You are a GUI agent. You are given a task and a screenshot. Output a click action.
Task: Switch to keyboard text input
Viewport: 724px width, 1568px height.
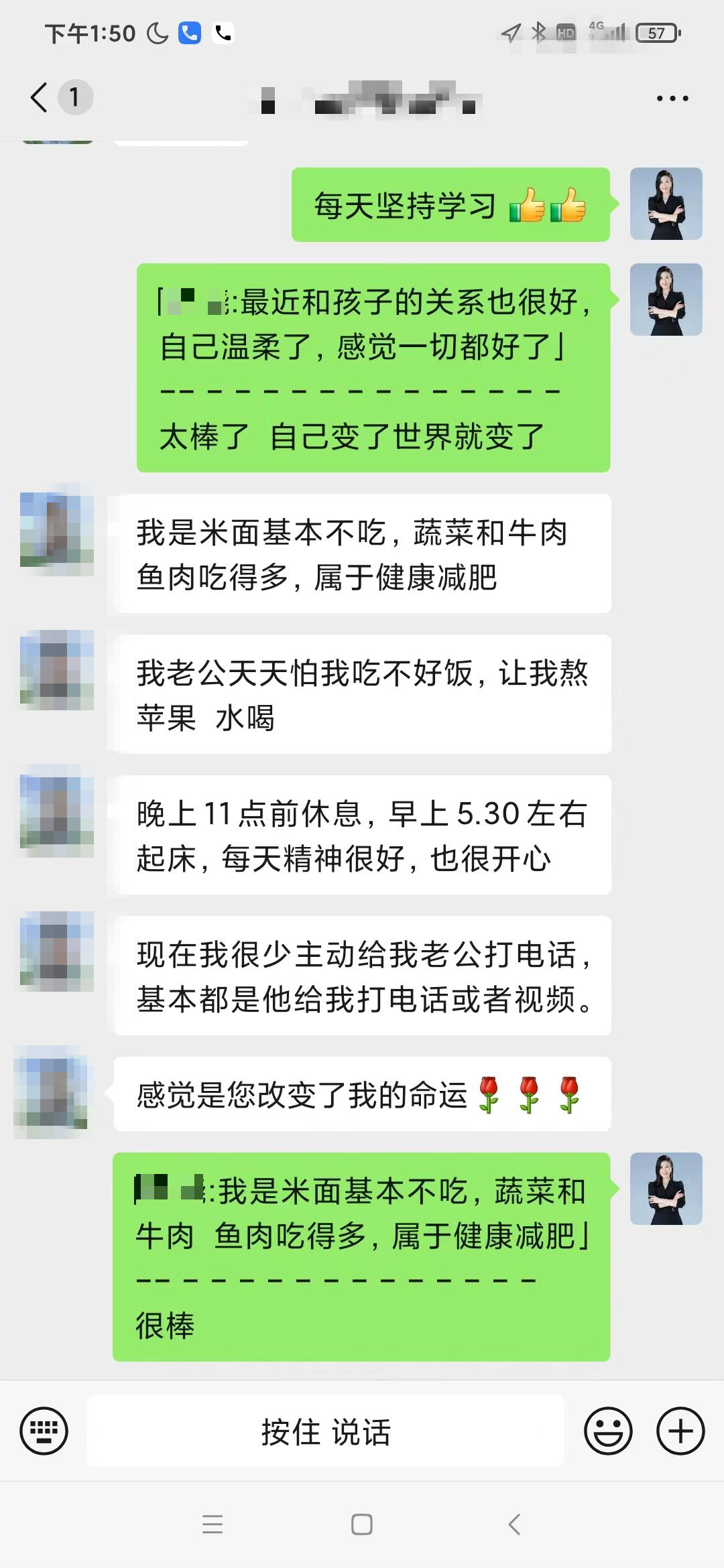click(x=44, y=1431)
